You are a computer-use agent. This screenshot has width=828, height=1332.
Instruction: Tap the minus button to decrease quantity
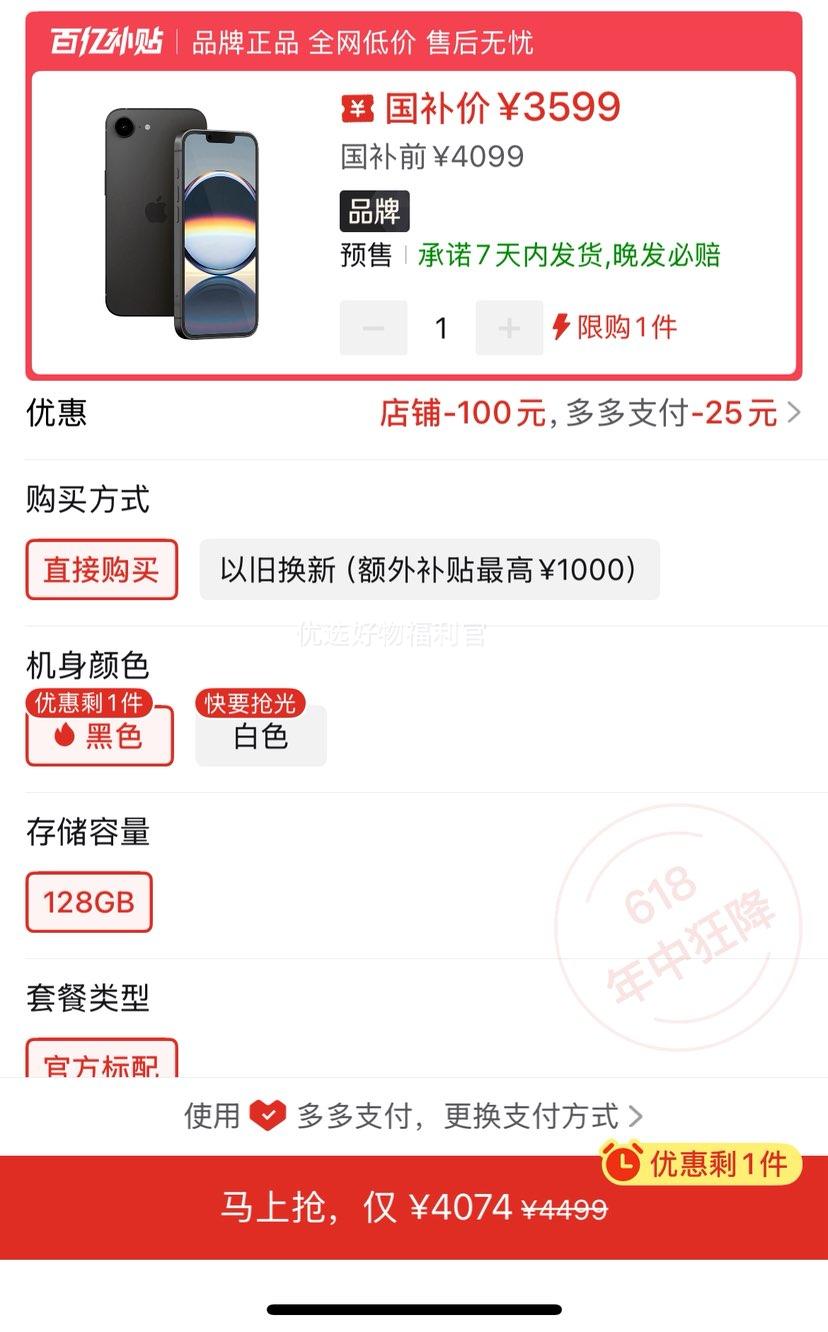pos(374,328)
